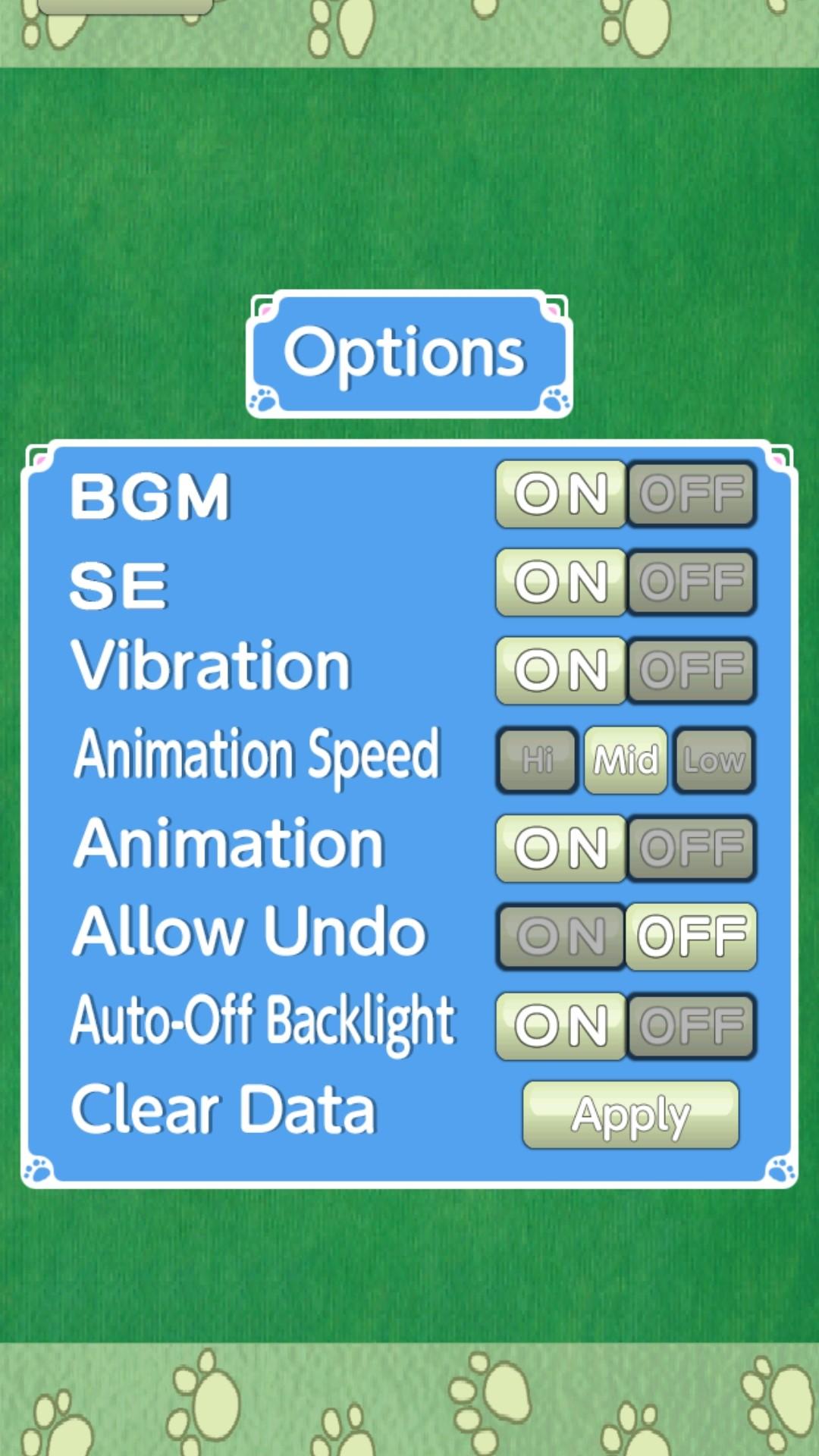
Task: Turn Animation off
Action: click(692, 848)
